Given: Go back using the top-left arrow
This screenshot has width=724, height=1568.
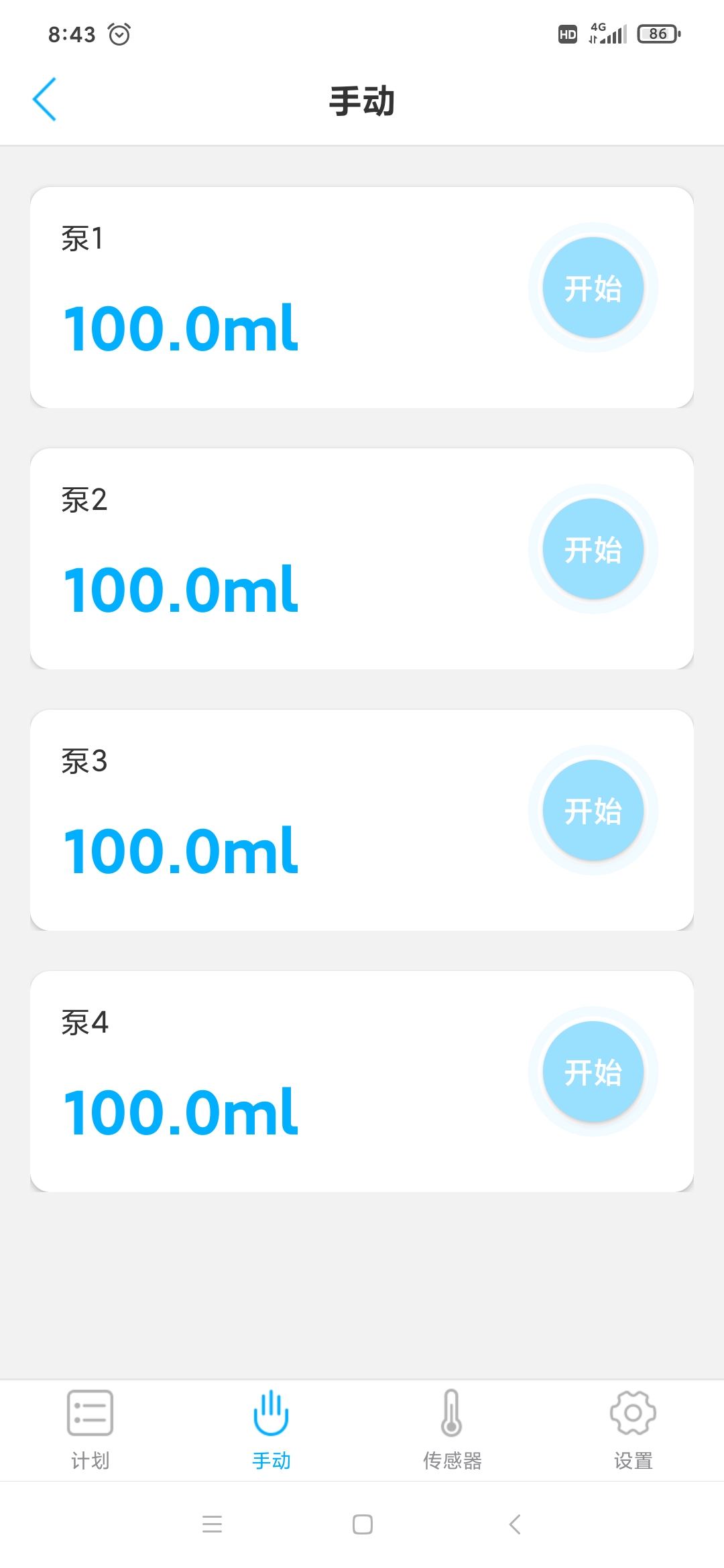Looking at the screenshot, I should point(44,99).
